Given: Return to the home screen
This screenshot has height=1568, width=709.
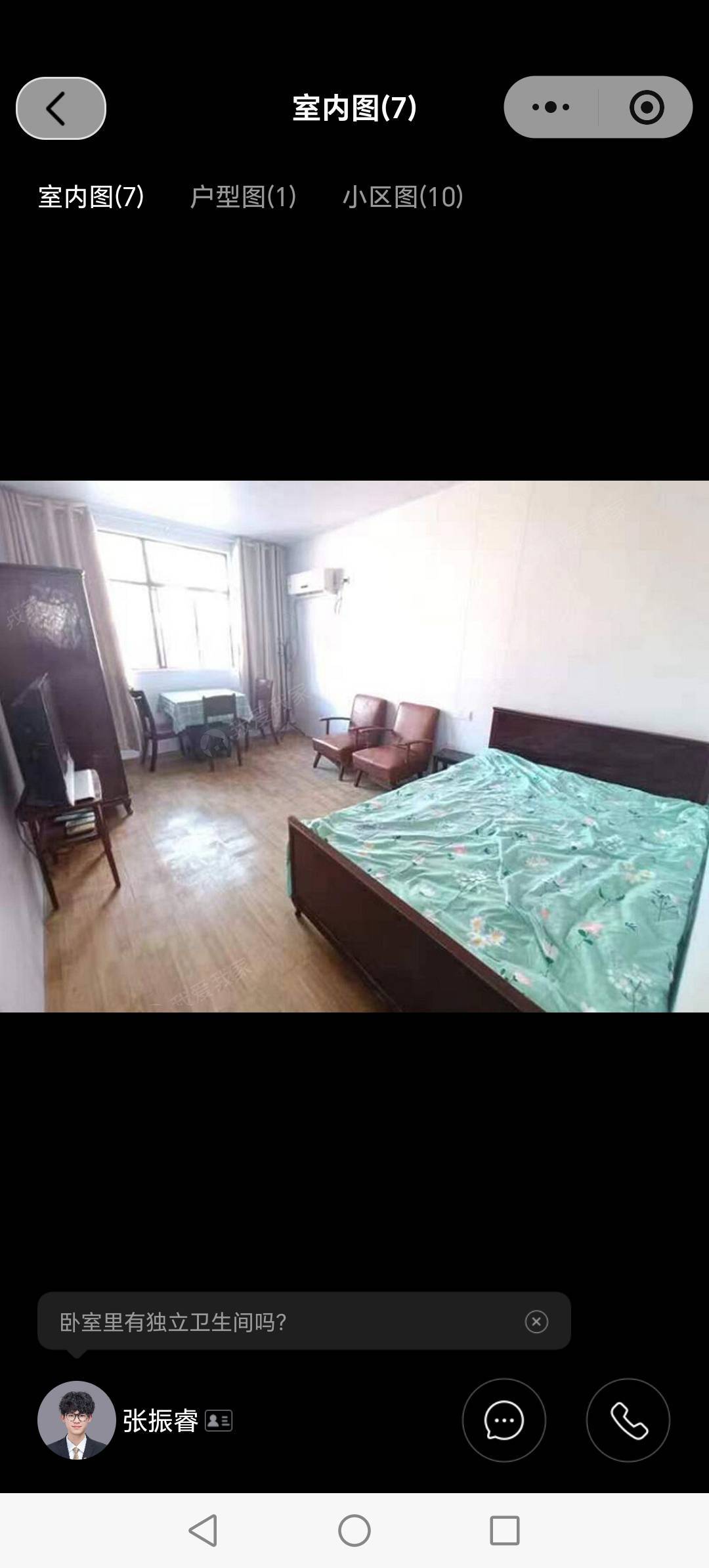Looking at the screenshot, I should tap(354, 1531).
